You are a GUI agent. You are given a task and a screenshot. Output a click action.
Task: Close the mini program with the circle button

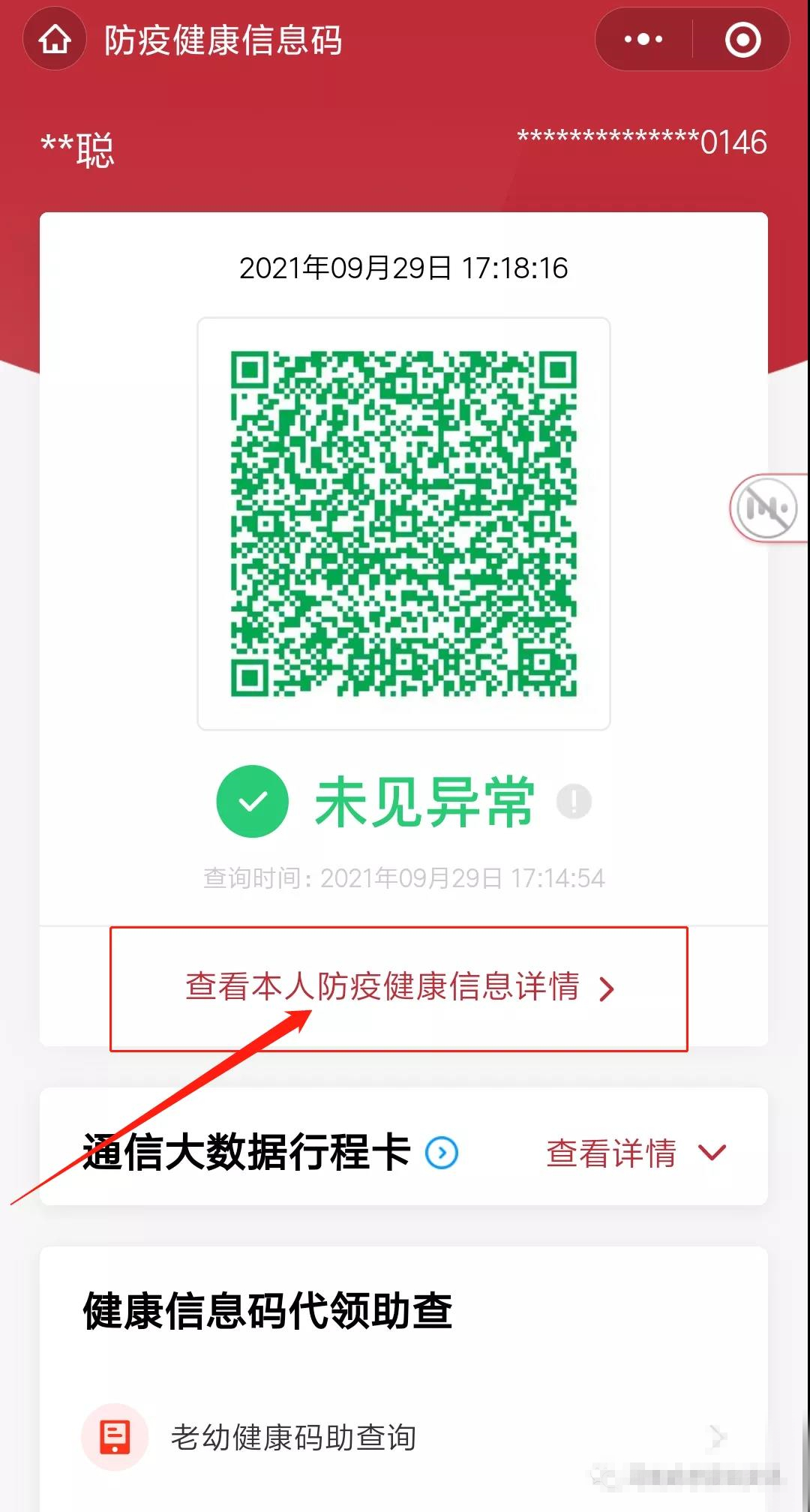pyautogui.click(x=742, y=40)
